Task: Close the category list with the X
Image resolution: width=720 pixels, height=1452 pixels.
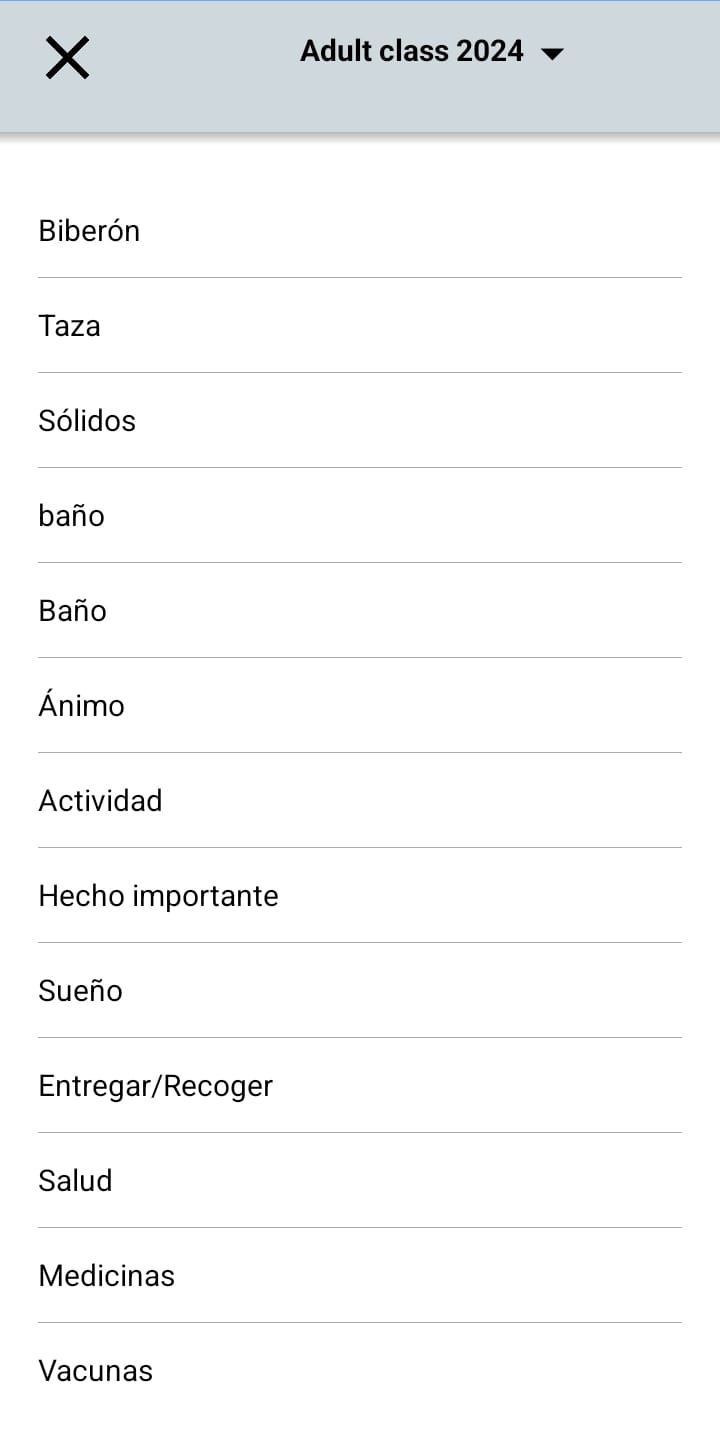Action: tap(67, 57)
